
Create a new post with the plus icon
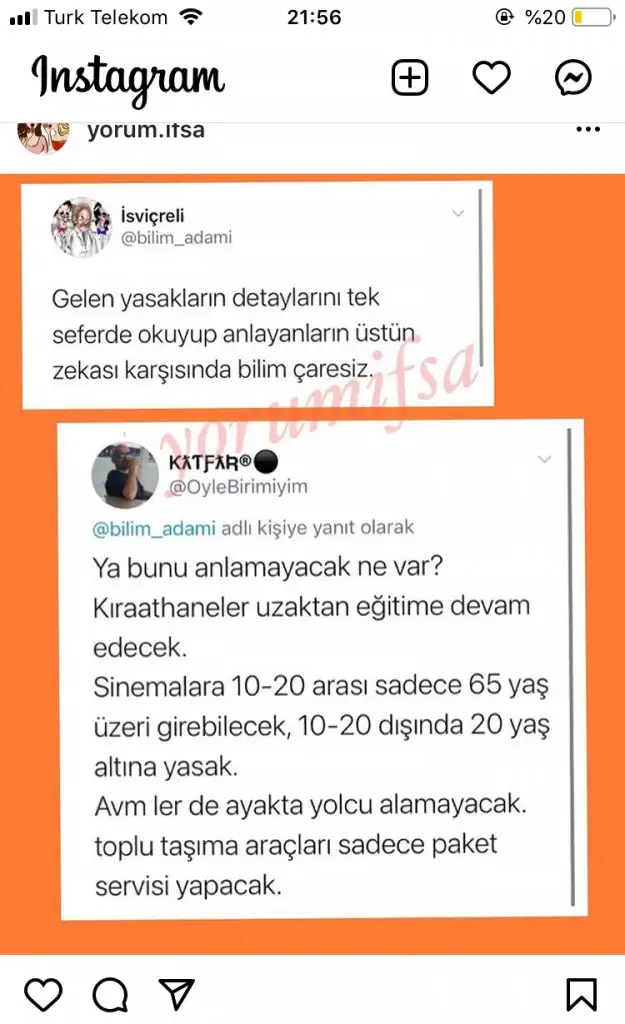pyautogui.click(x=409, y=78)
